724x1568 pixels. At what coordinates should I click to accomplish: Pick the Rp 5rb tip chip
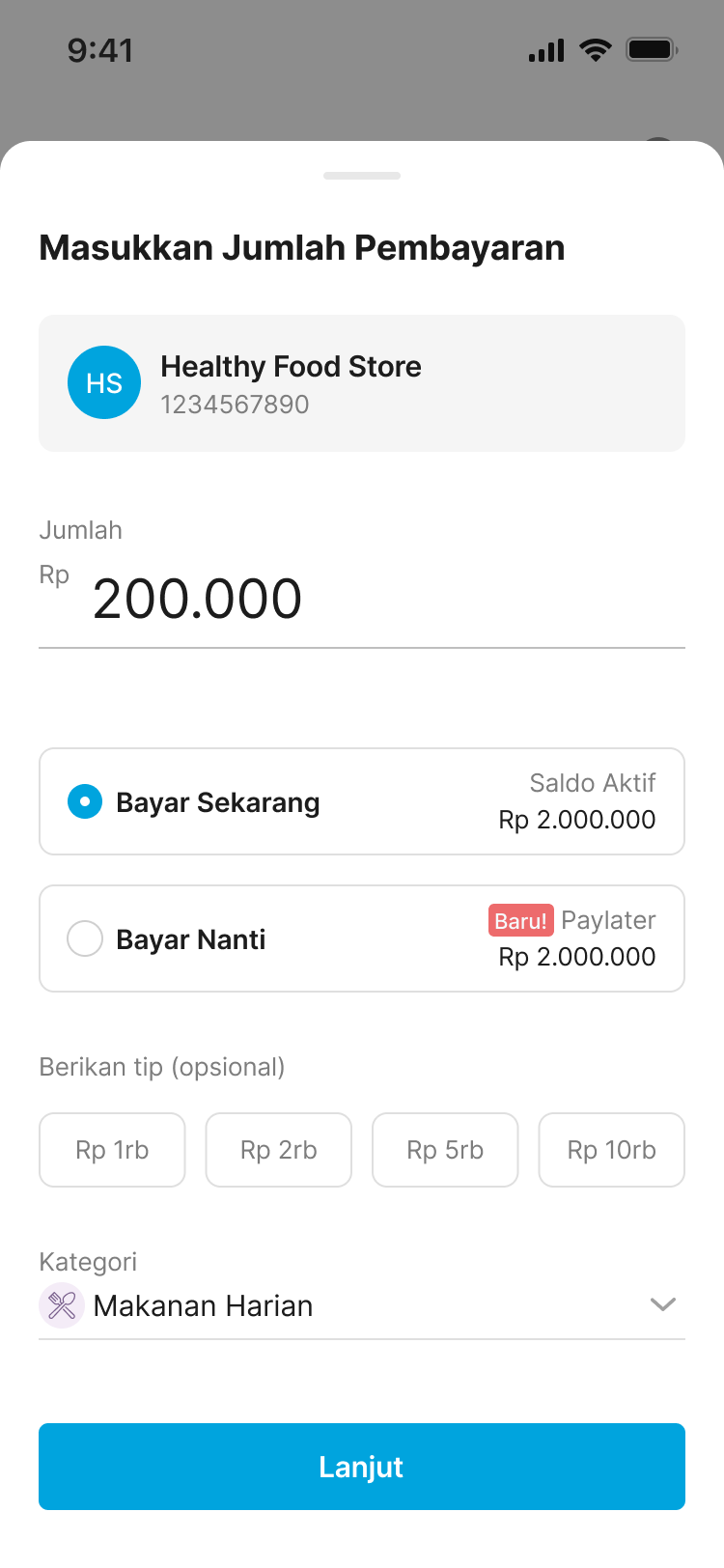(x=445, y=1150)
